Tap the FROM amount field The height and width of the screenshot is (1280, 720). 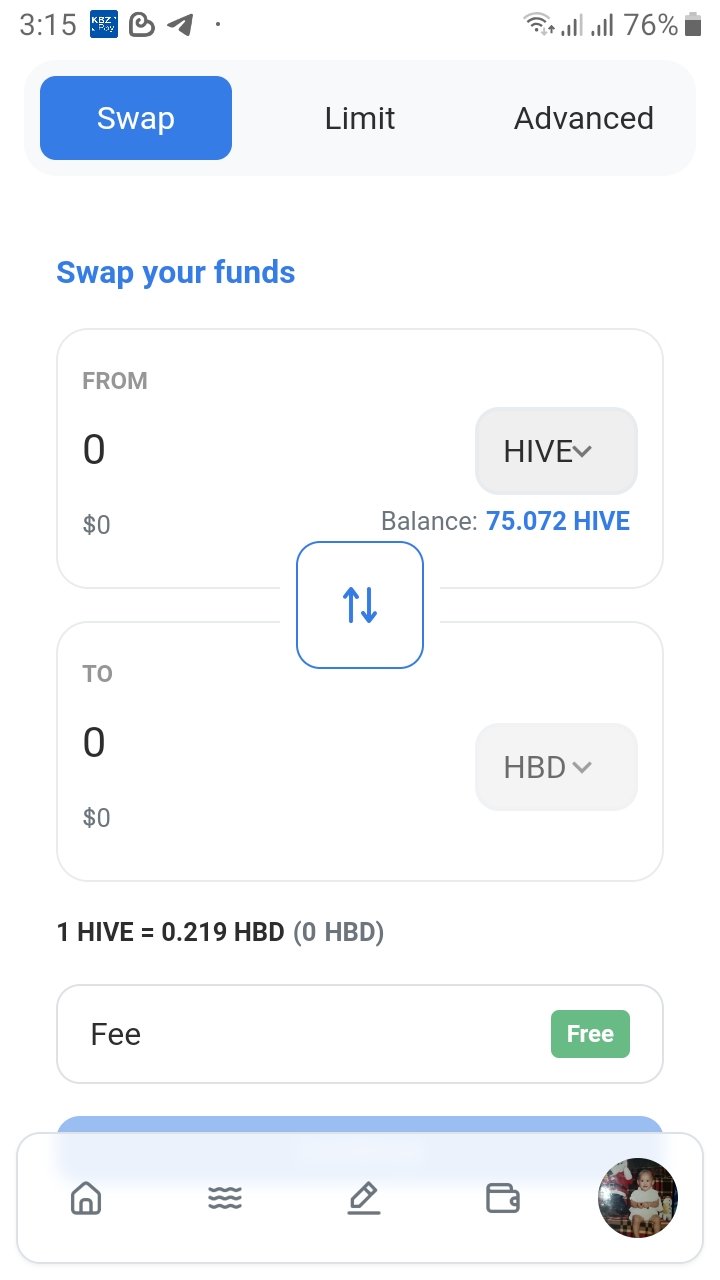tap(270, 450)
